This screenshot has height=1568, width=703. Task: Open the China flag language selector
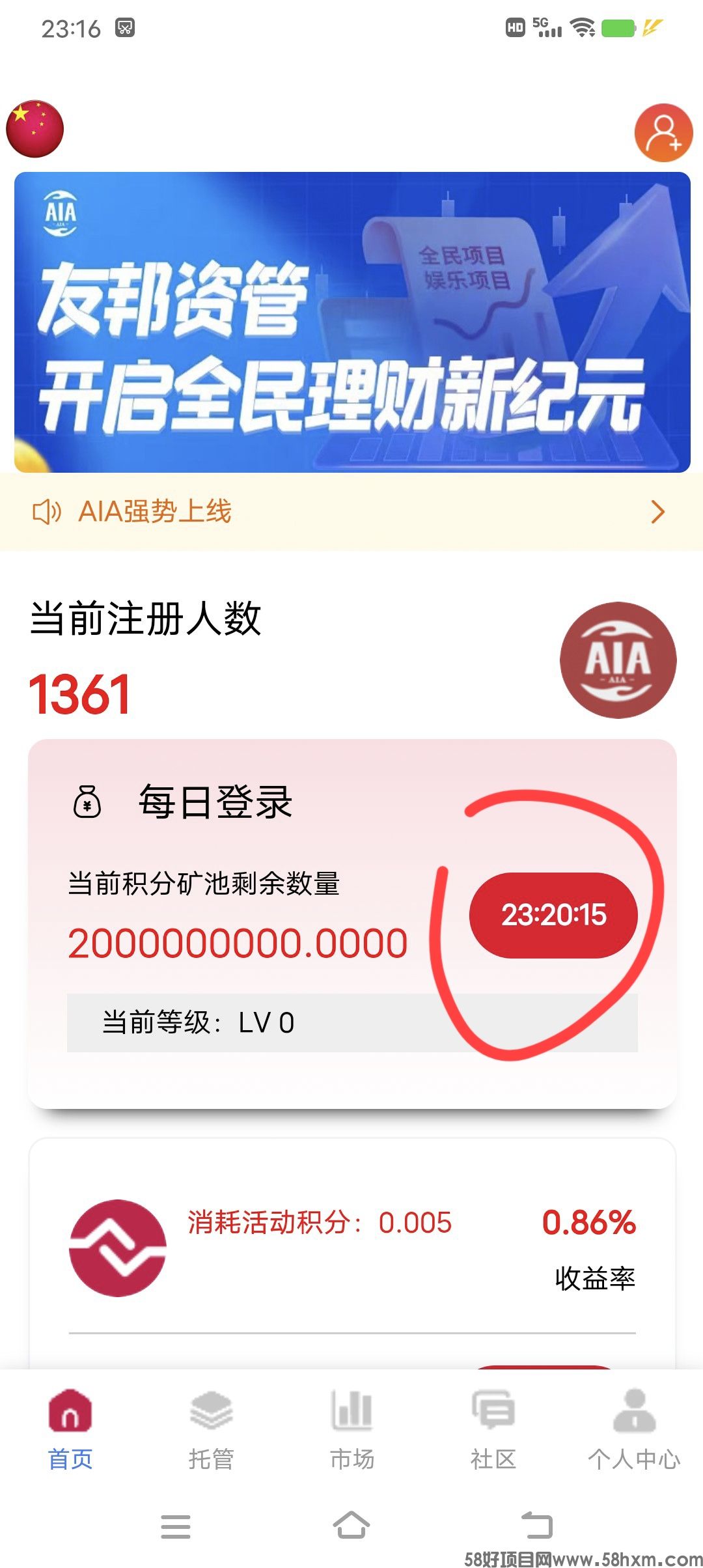(35, 129)
